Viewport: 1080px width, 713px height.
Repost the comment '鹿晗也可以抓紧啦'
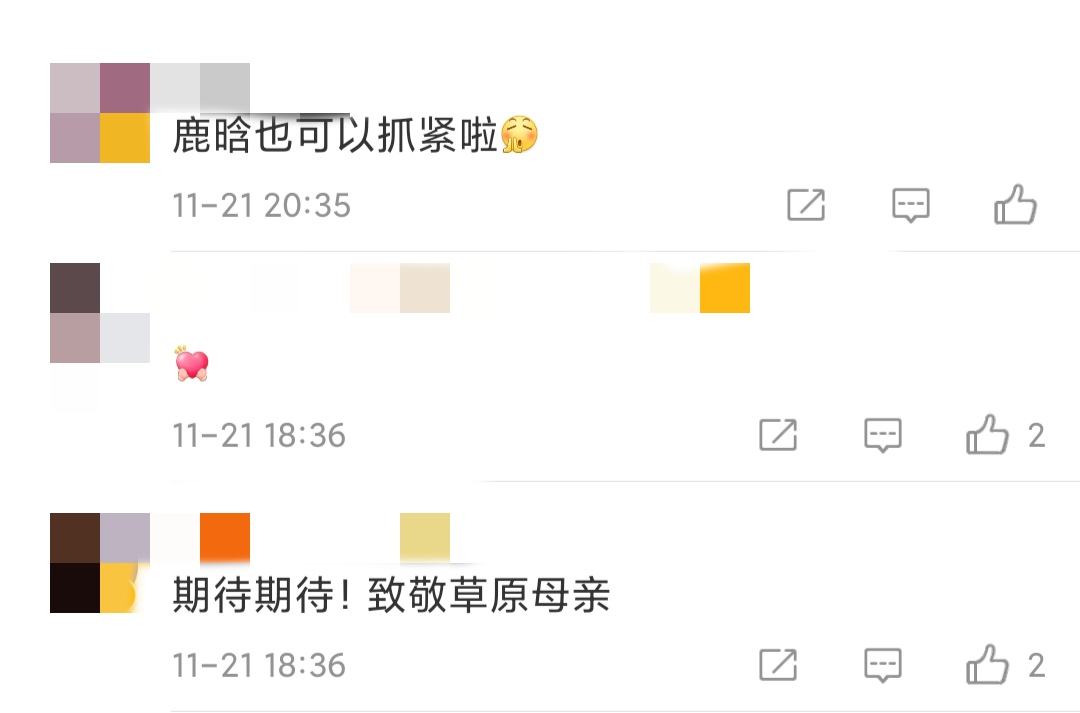click(806, 206)
